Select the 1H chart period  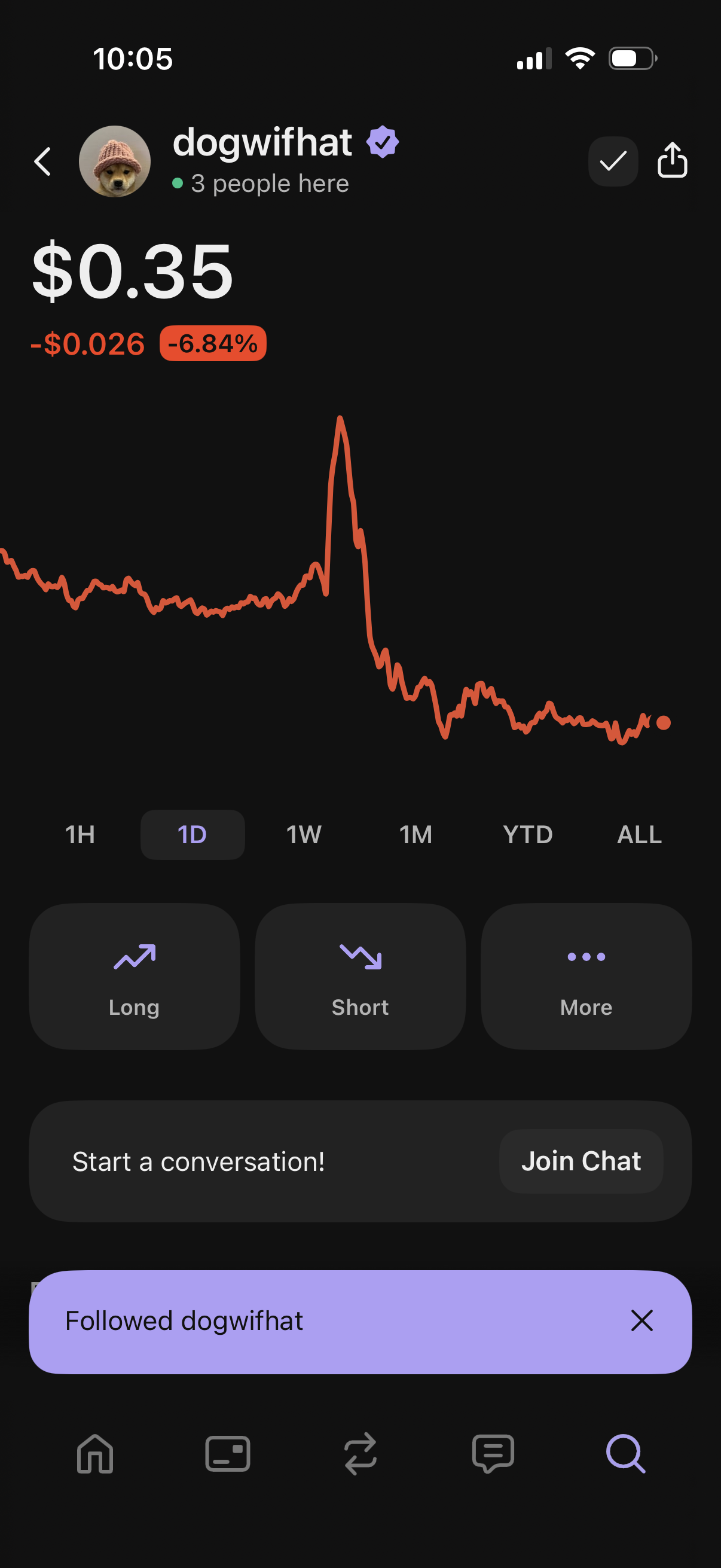pos(80,834)
